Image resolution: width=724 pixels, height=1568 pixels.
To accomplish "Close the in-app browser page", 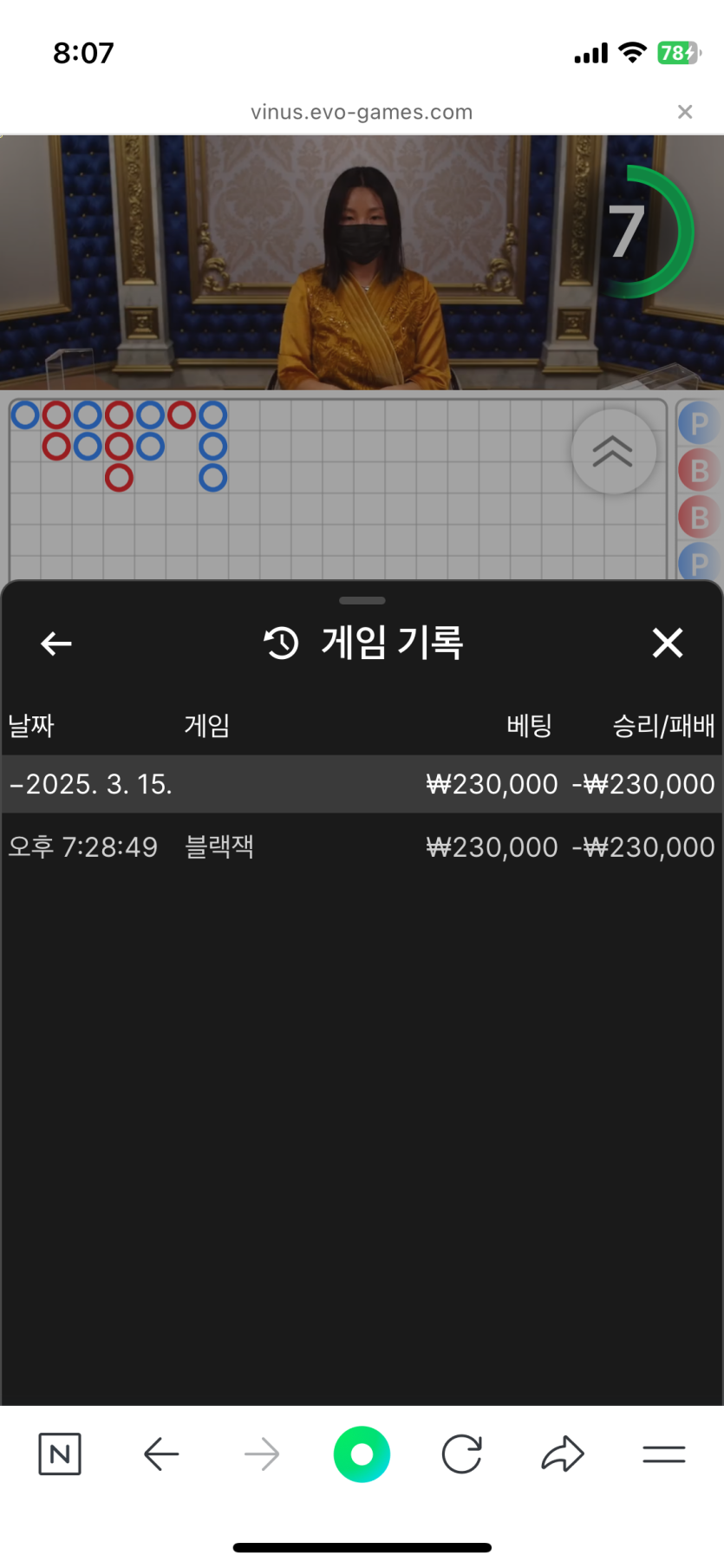I will pyautogui.click(x=685, y=112).
